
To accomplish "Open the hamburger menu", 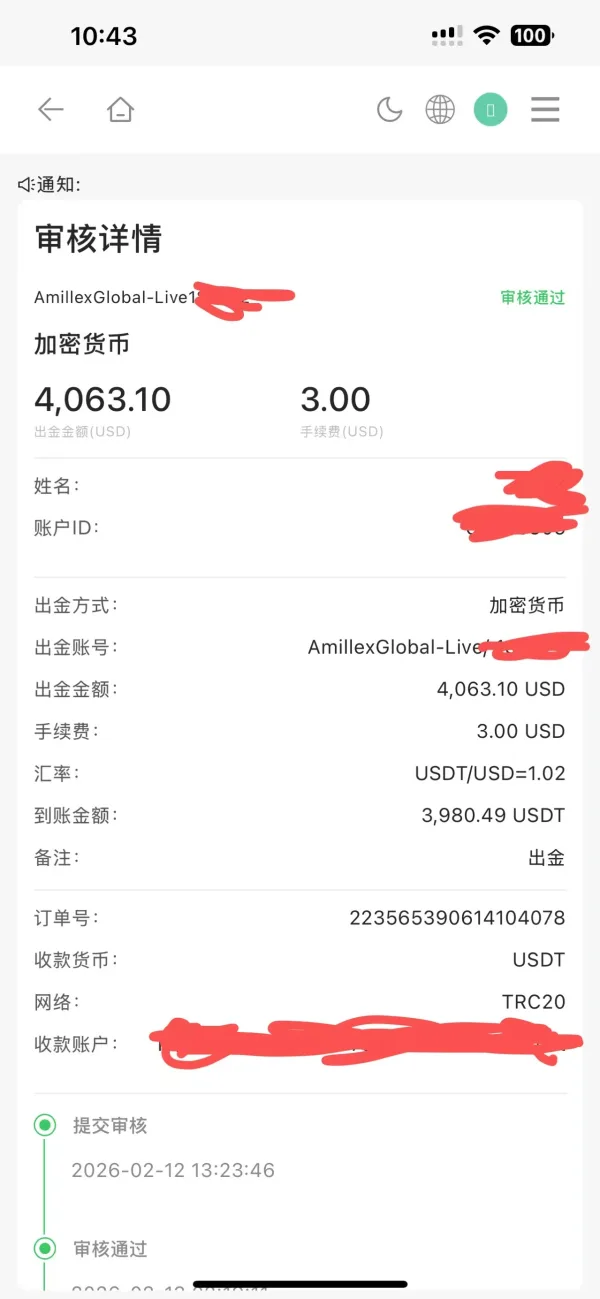I will [x=545, y=110].
